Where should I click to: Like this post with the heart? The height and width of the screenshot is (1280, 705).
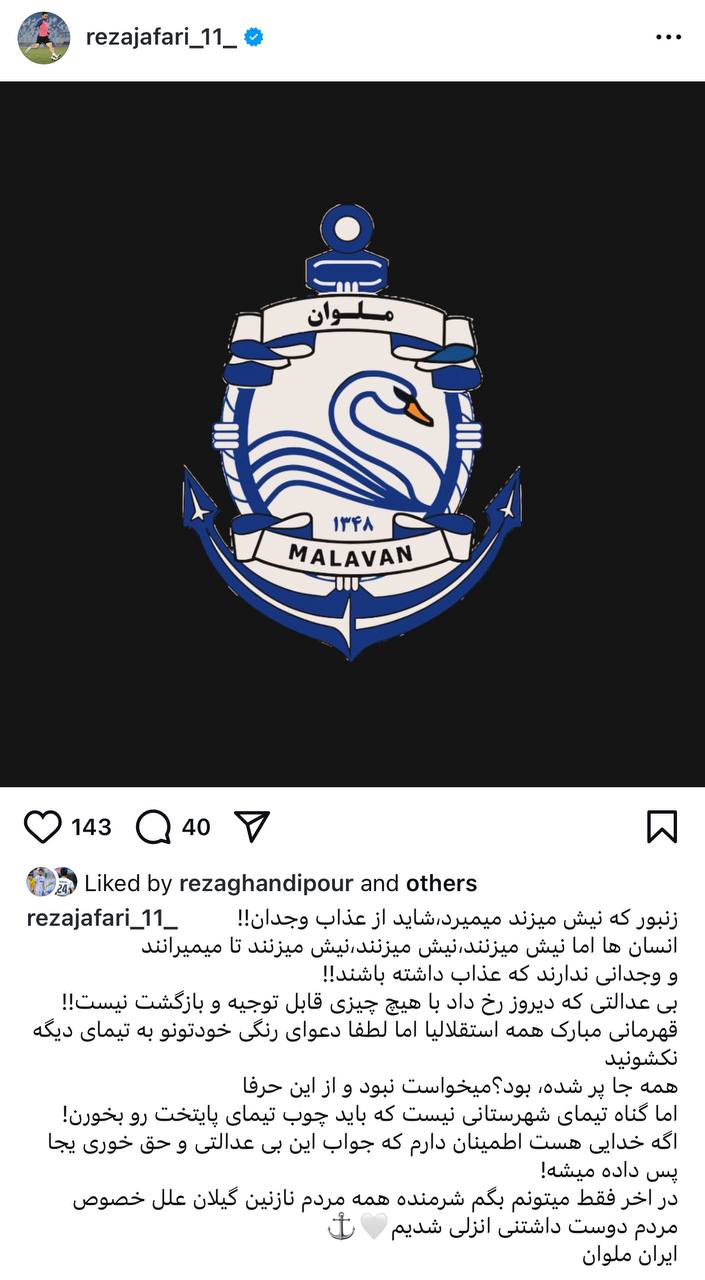pos(42,827)
